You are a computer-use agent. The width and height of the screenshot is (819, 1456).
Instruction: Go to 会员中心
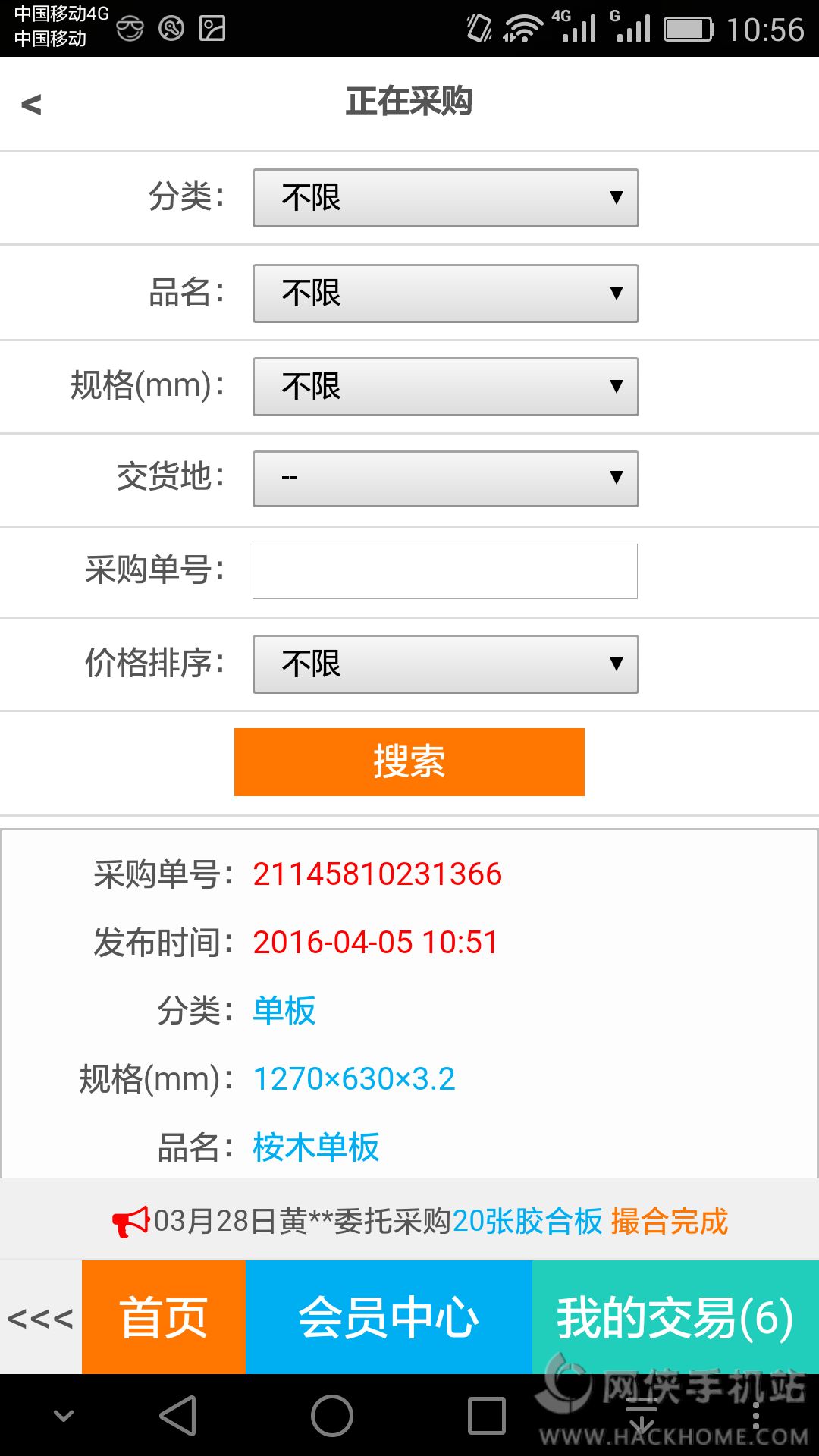tap(389, 1317)
